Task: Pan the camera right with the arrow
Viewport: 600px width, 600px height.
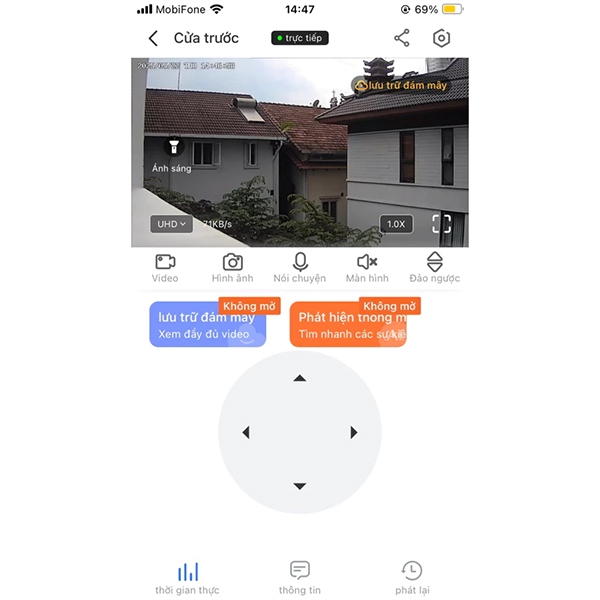Action: point(354,432)
